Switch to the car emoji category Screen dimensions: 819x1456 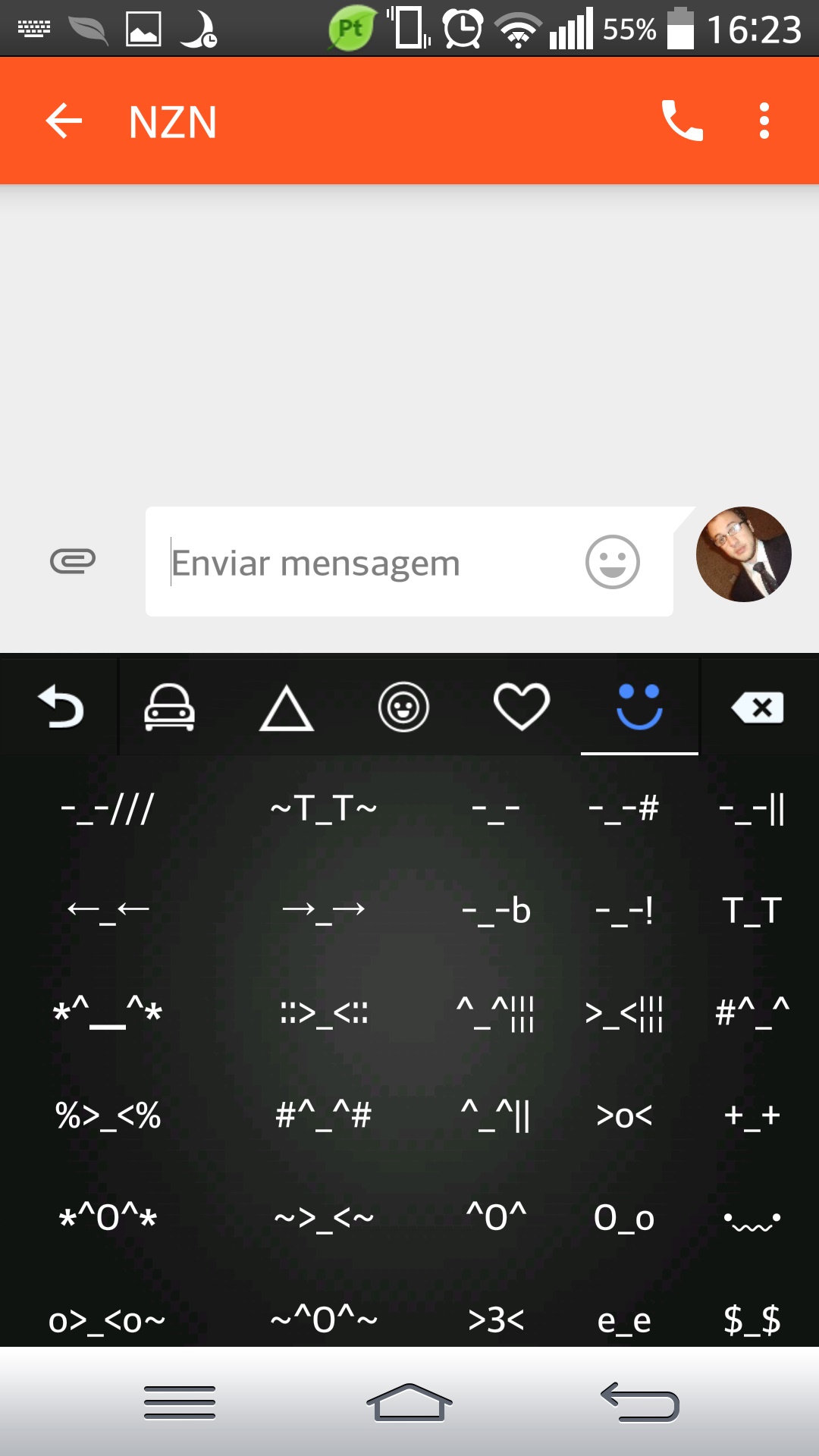pos(169,707)
